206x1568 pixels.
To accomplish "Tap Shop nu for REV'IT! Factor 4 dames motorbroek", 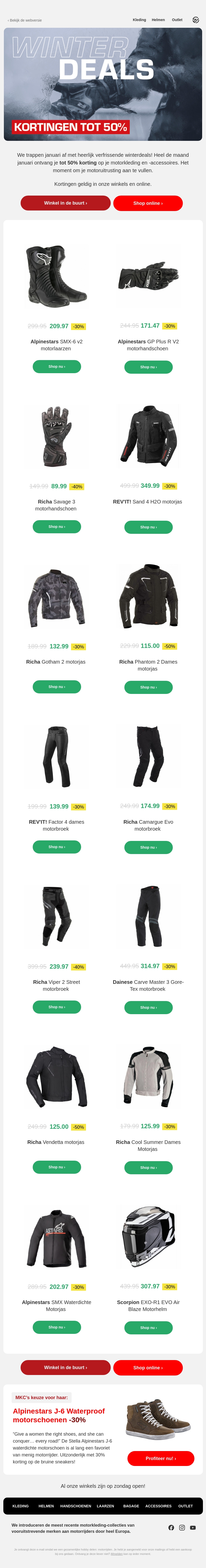I will (57, 847).
